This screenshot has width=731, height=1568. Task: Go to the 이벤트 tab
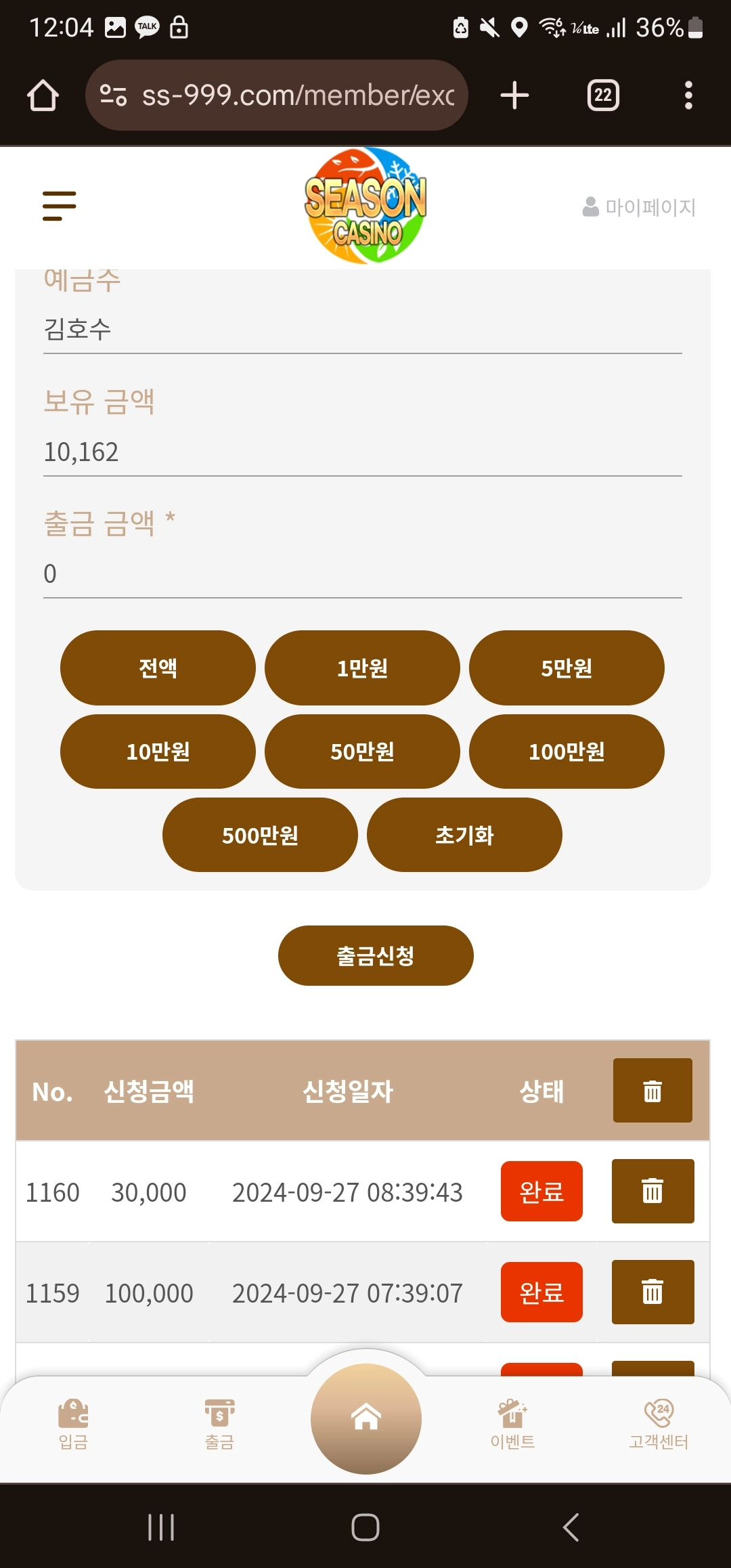coord(512,1424)
